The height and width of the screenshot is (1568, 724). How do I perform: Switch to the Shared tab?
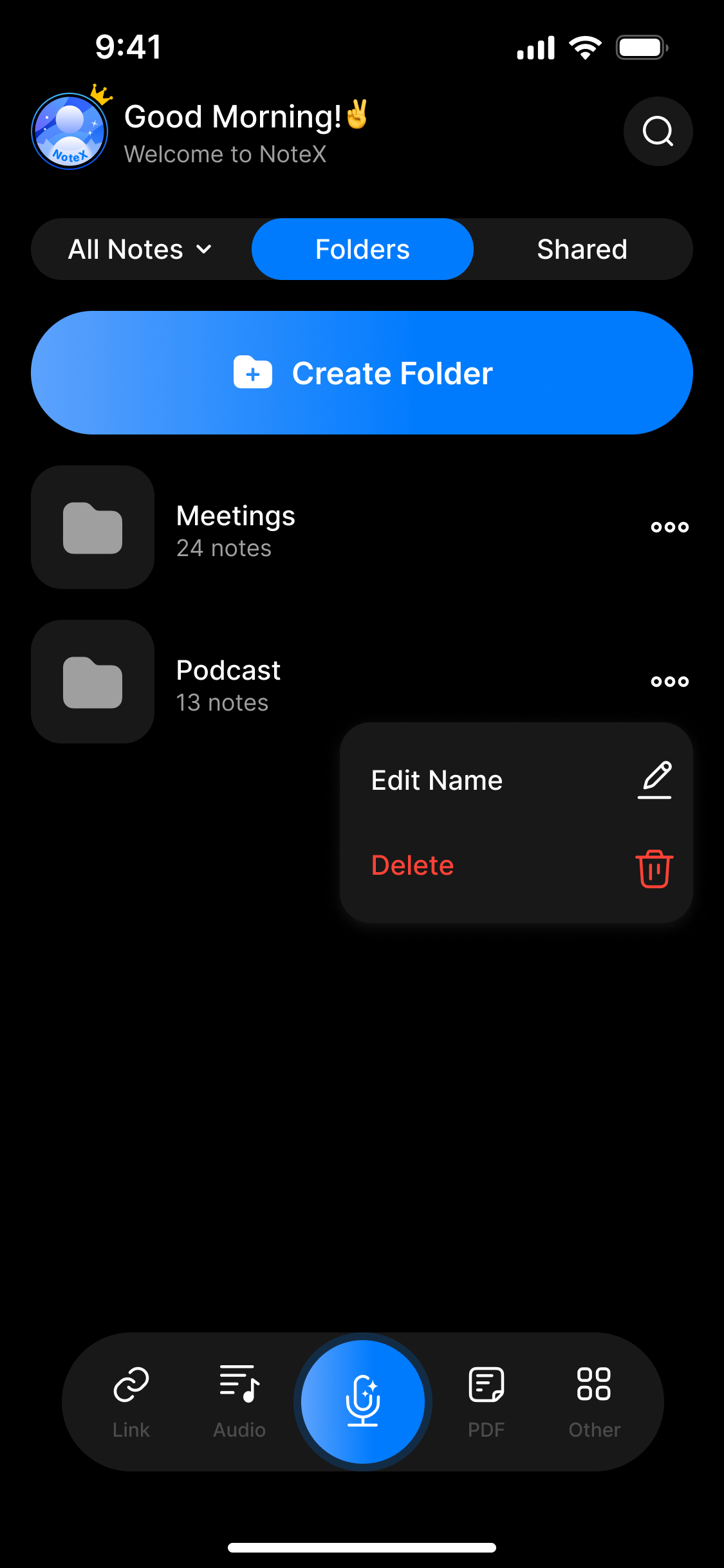coord(582,249)
